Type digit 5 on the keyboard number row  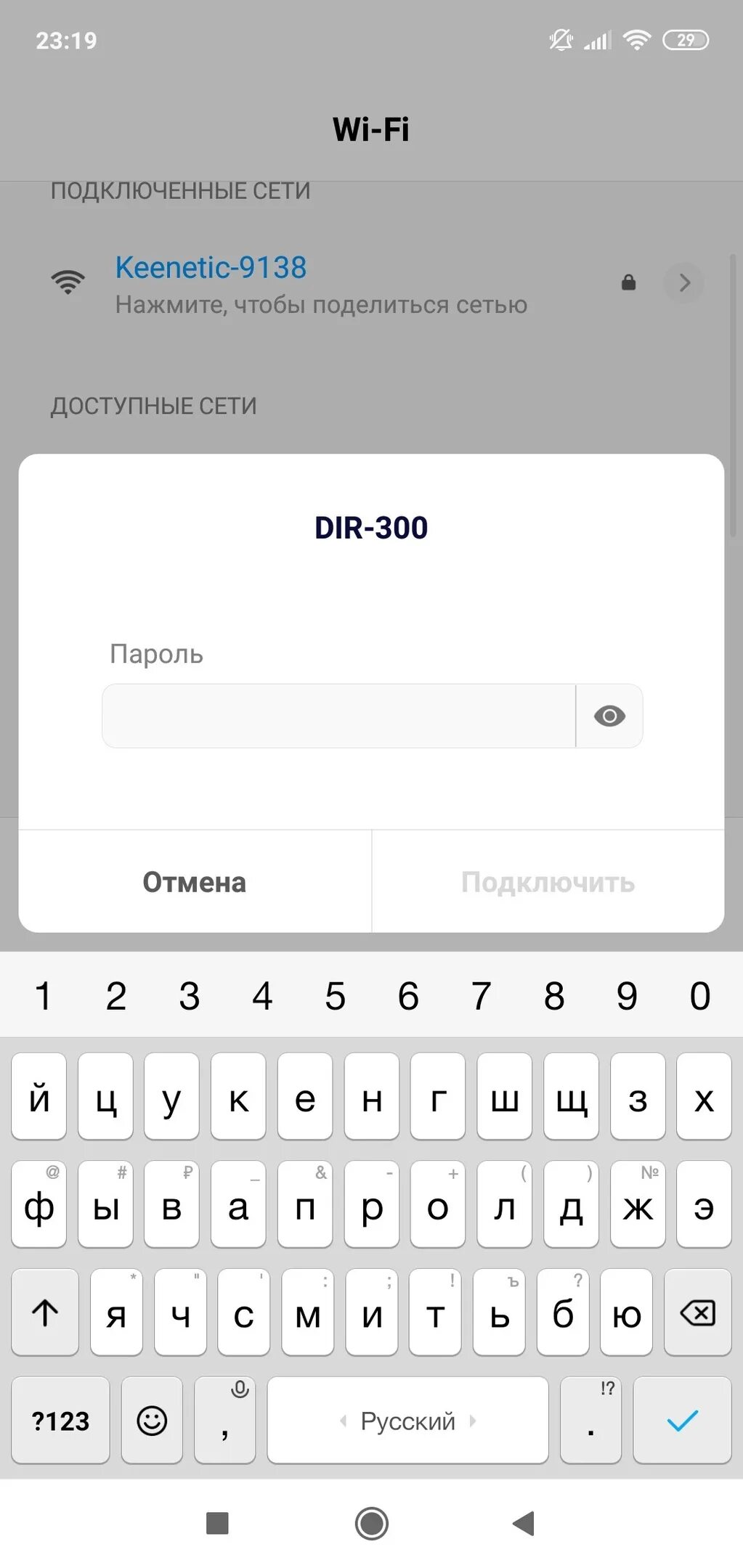(x=335, y=996)
